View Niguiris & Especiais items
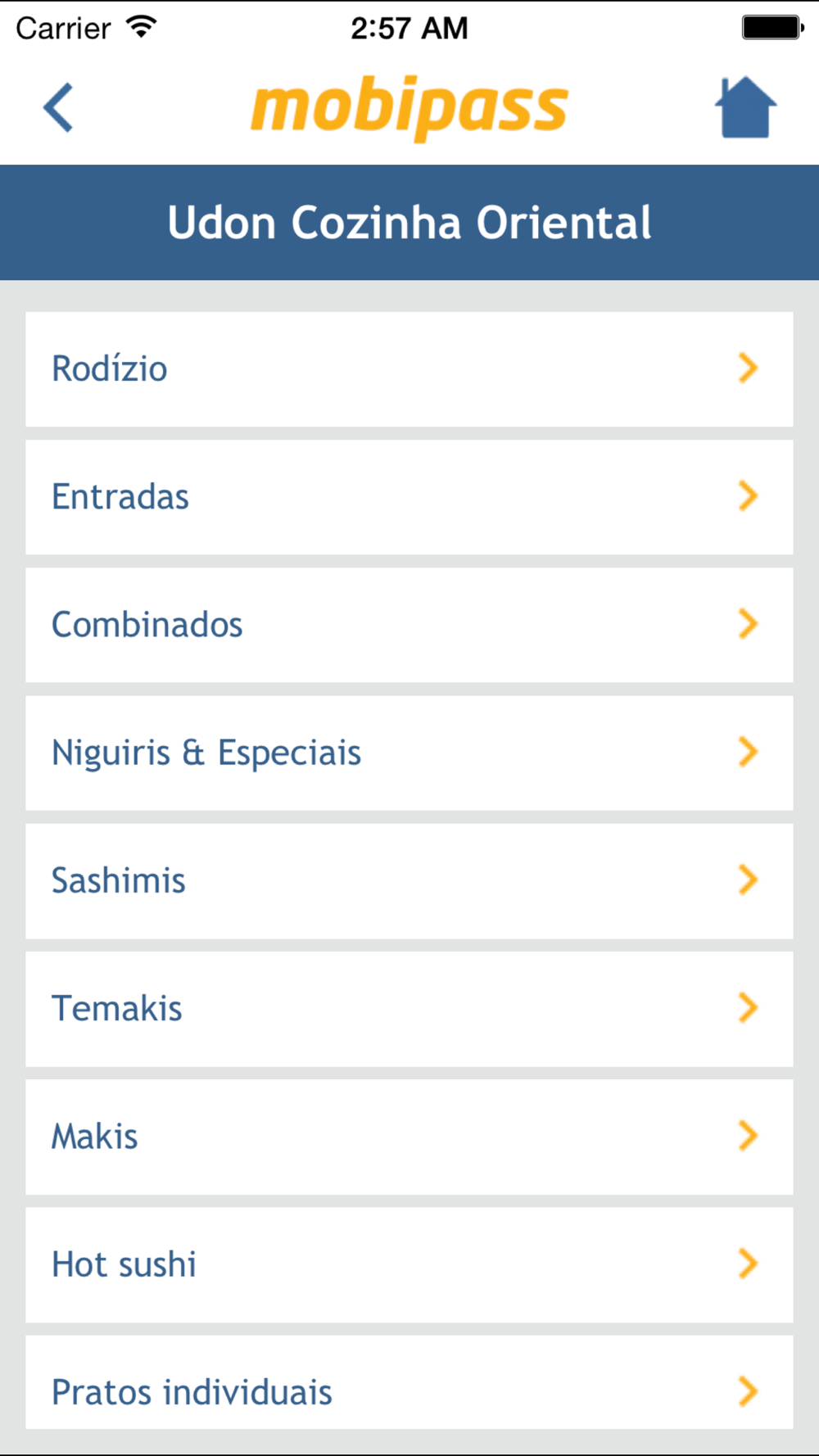Image resolution: width=819 pixels, height=1456 pixels. [409, 753]
